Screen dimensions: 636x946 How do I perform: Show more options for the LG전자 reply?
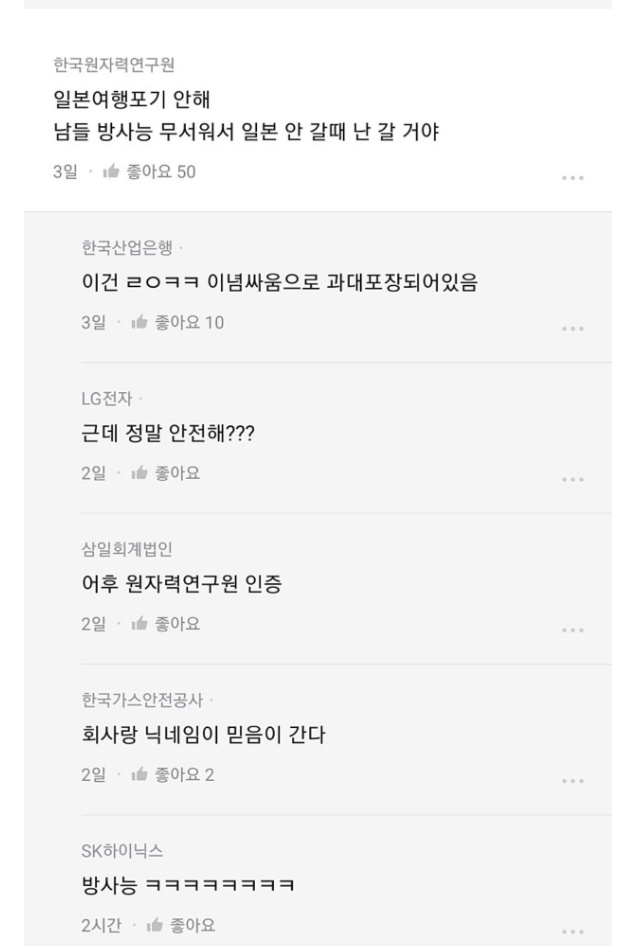pos(571,478)
